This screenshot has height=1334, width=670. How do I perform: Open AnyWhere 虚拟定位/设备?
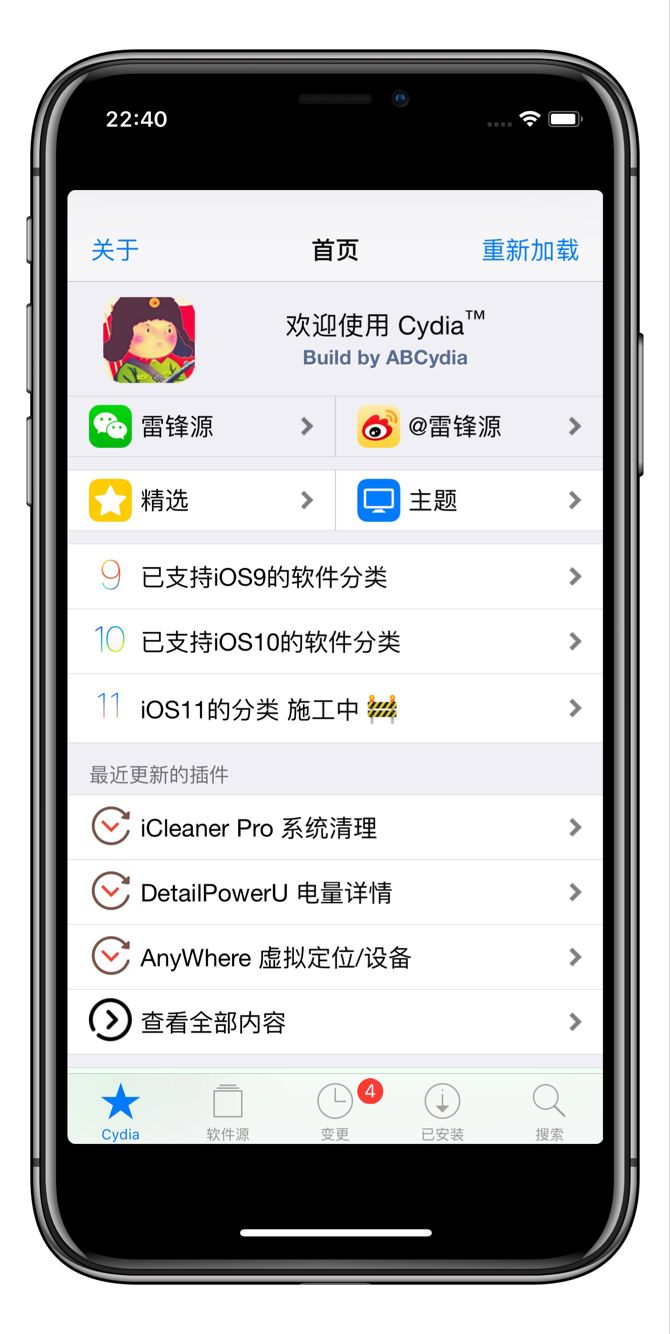pyautogui.click(x=335, y=958)
